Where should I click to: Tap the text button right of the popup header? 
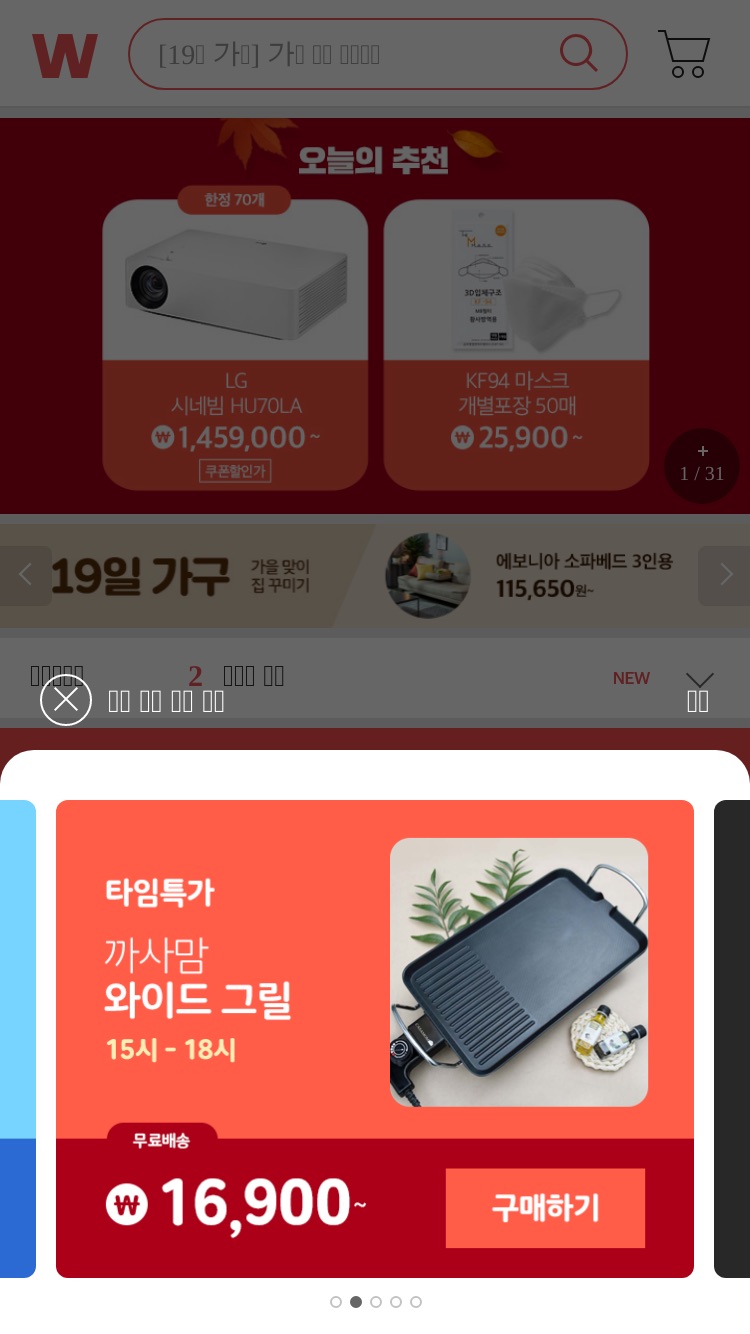click(x=698, y=701)
